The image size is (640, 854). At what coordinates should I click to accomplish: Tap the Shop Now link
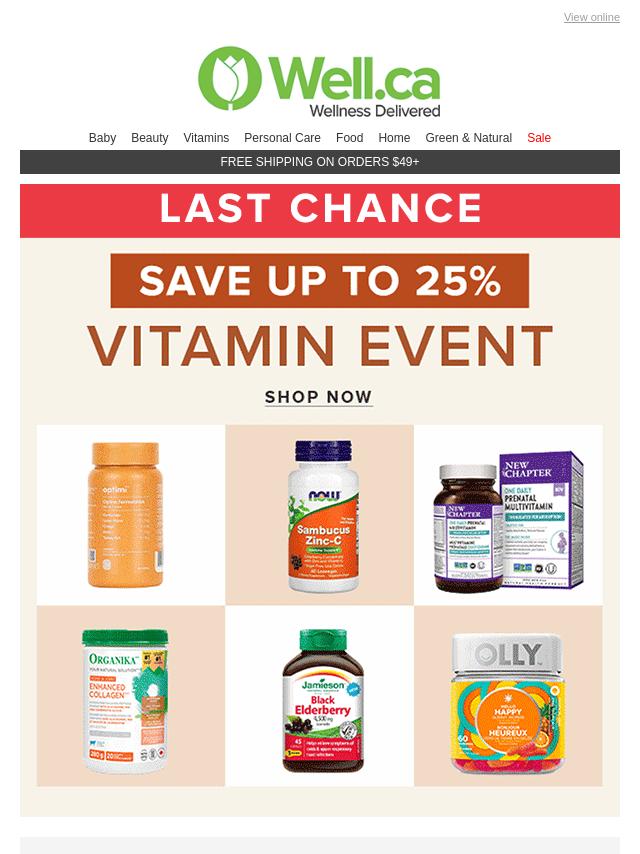(x=319, y=397)
